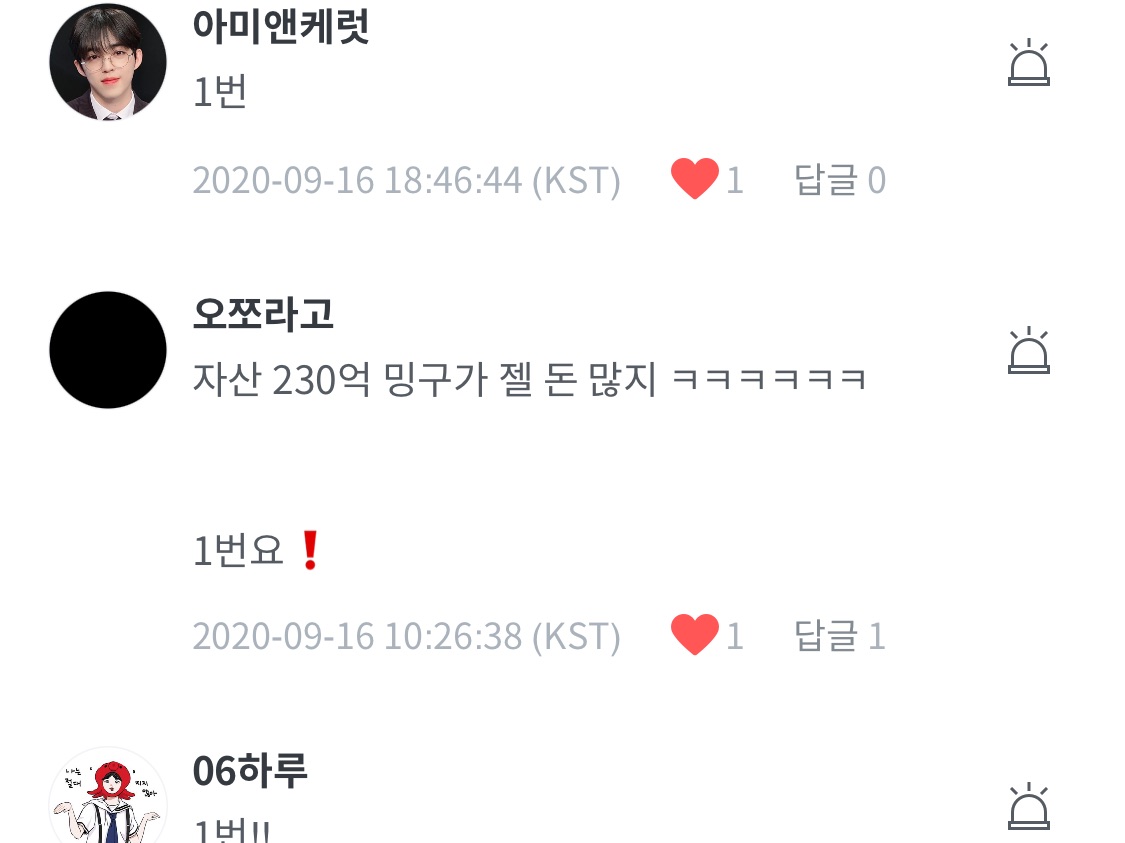1125x843 pixels.
Task: Like 오쪼라고's comment with the heart
Action: coord(695,635)
